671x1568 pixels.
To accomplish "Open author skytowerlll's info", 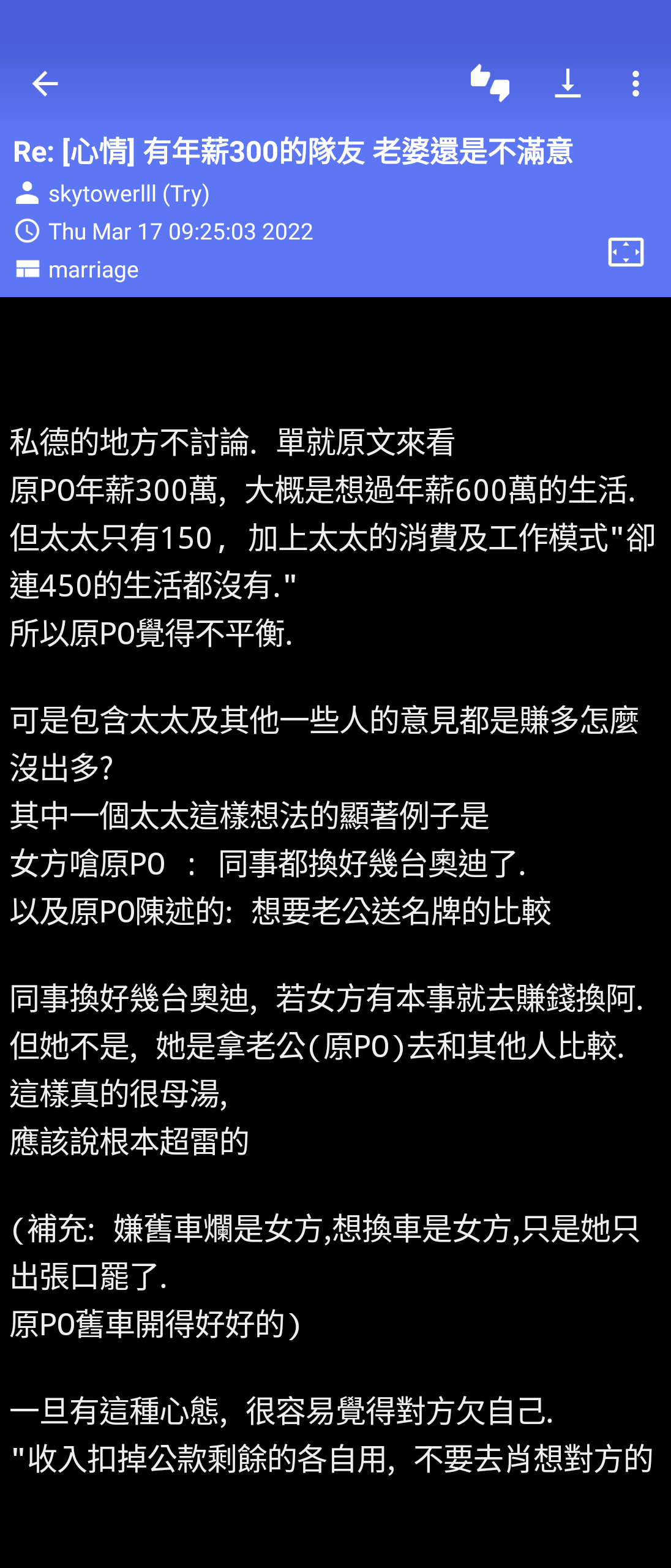I will [x=129, y=194].
